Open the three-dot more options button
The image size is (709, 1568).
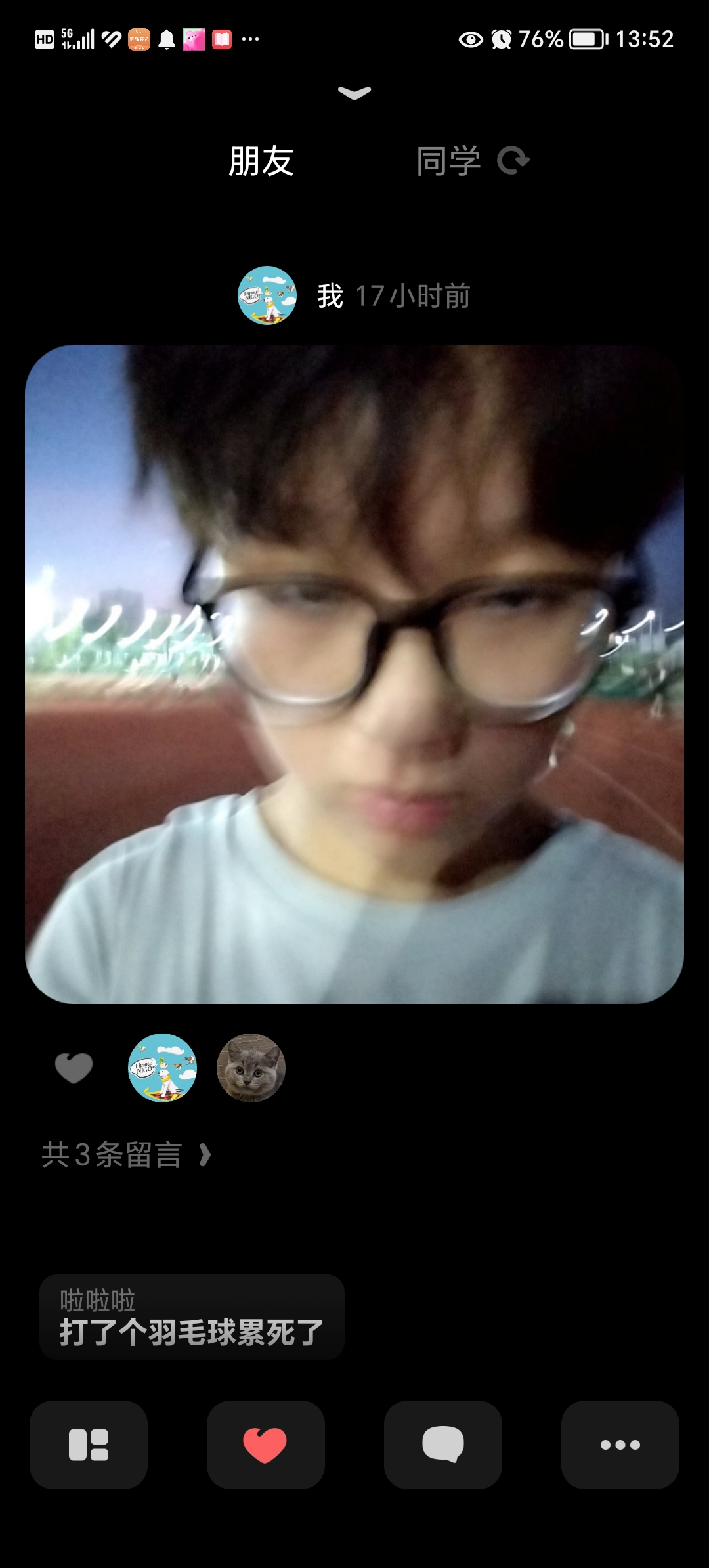pyautogui.click(x=620, y=1445)
